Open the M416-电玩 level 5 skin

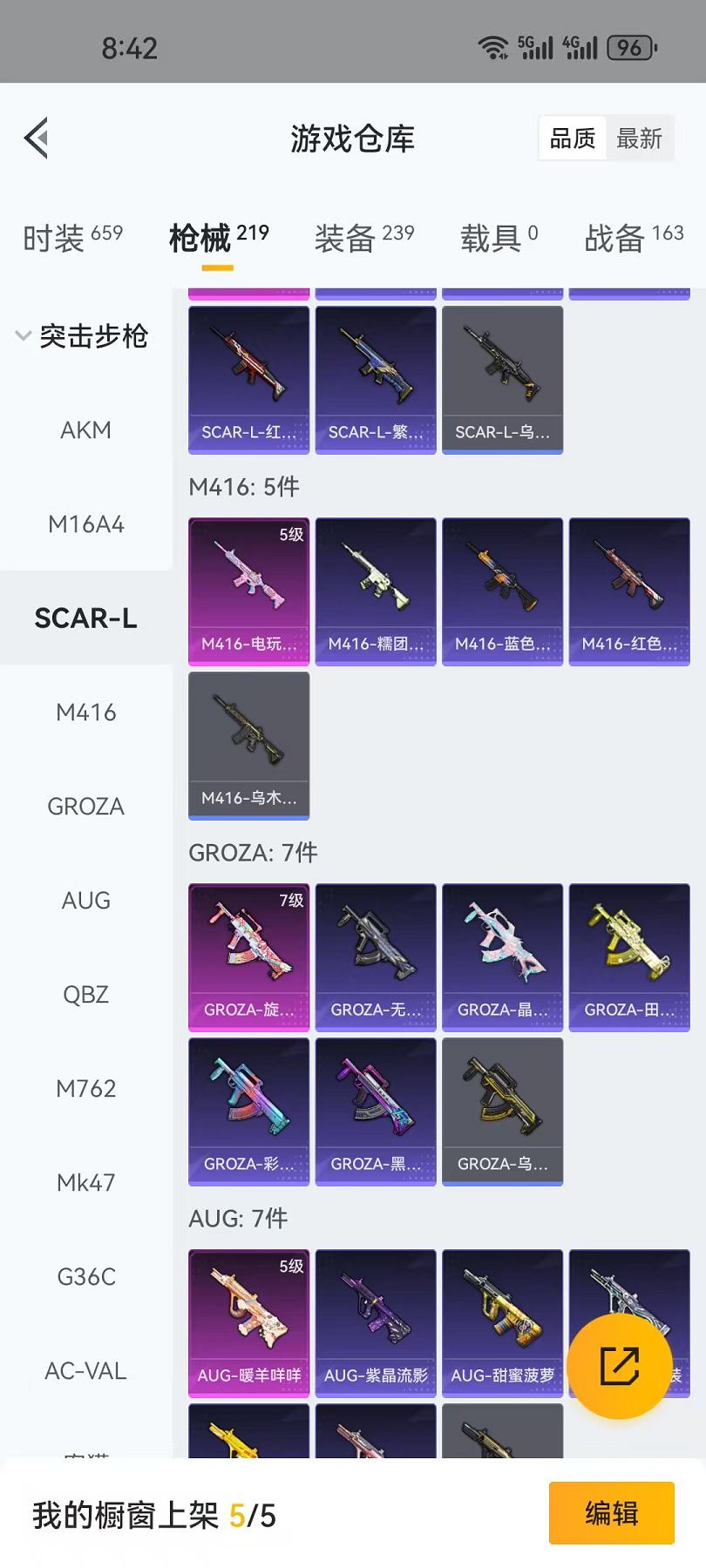tap(248, 591)
